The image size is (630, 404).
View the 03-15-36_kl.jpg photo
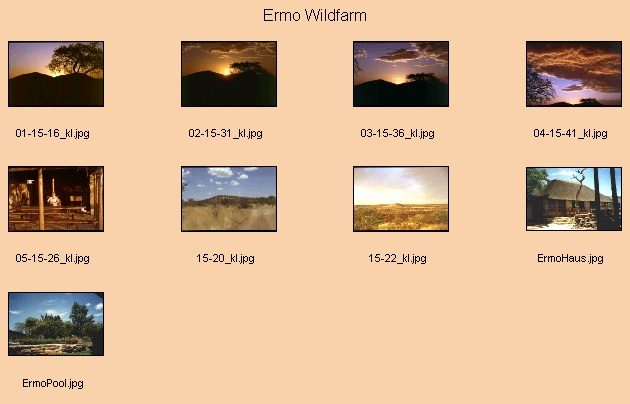[401, 74]
